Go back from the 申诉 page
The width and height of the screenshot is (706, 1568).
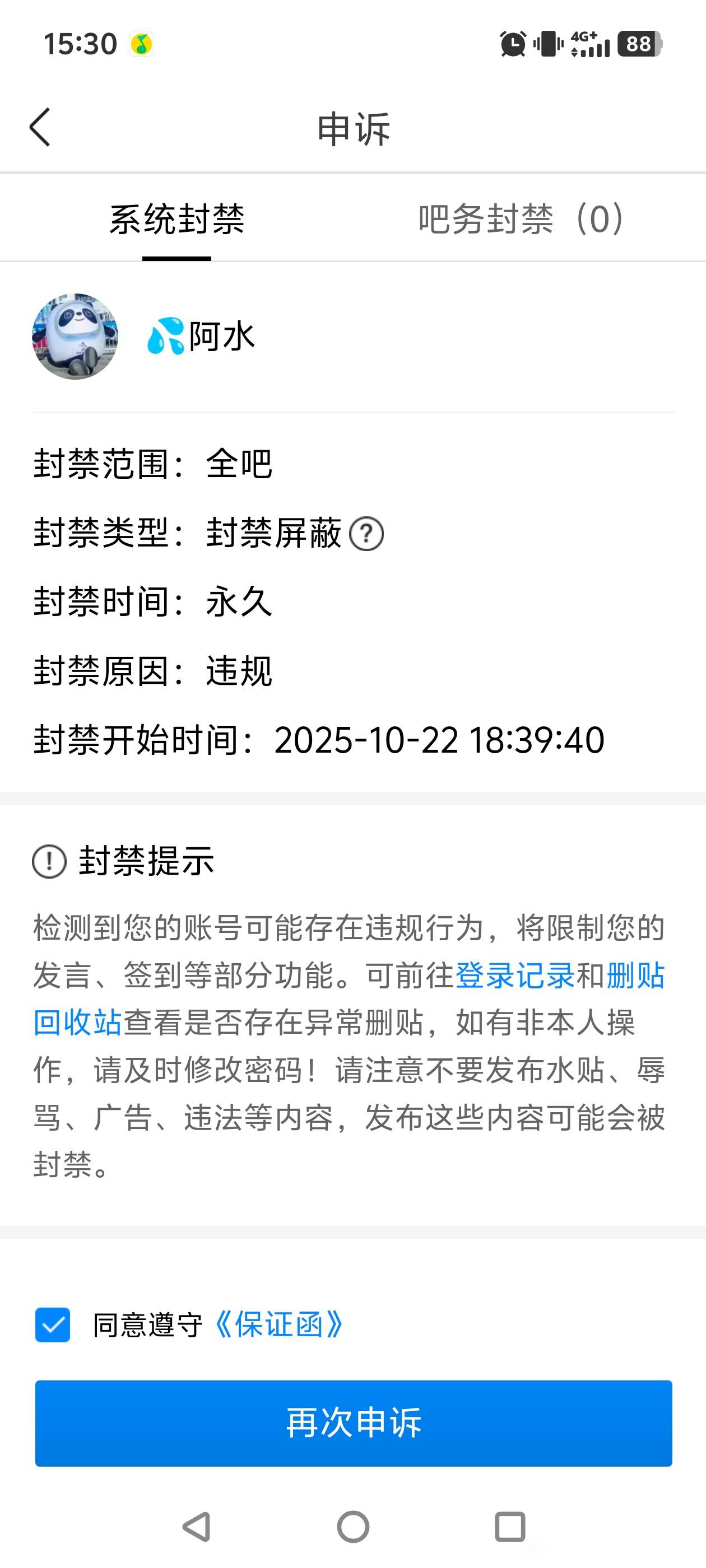tap(40, 127)
